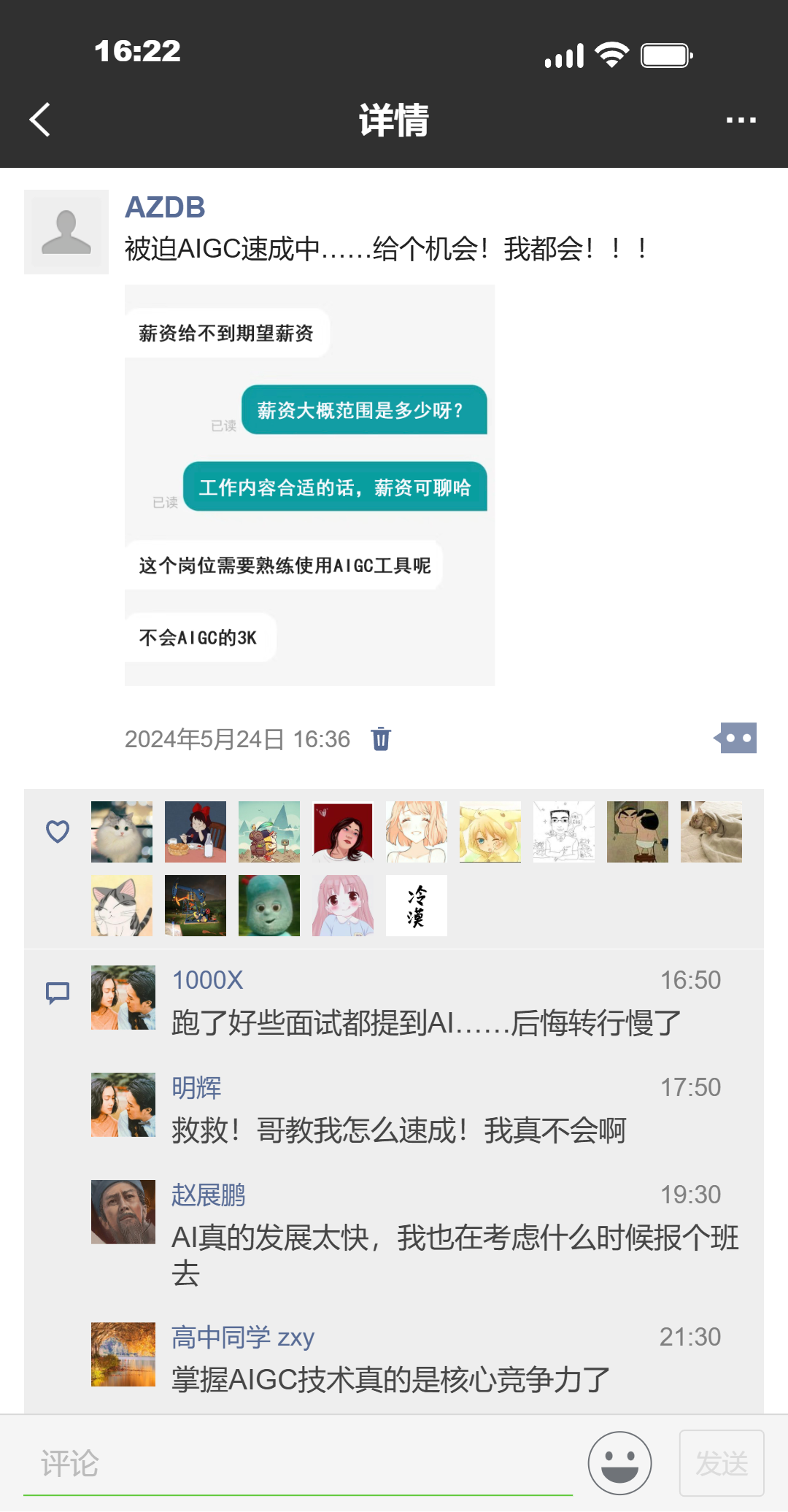Go back from the 详情 page
The height and width of the screenshot is (1512, 788).
tap(41, 120)
